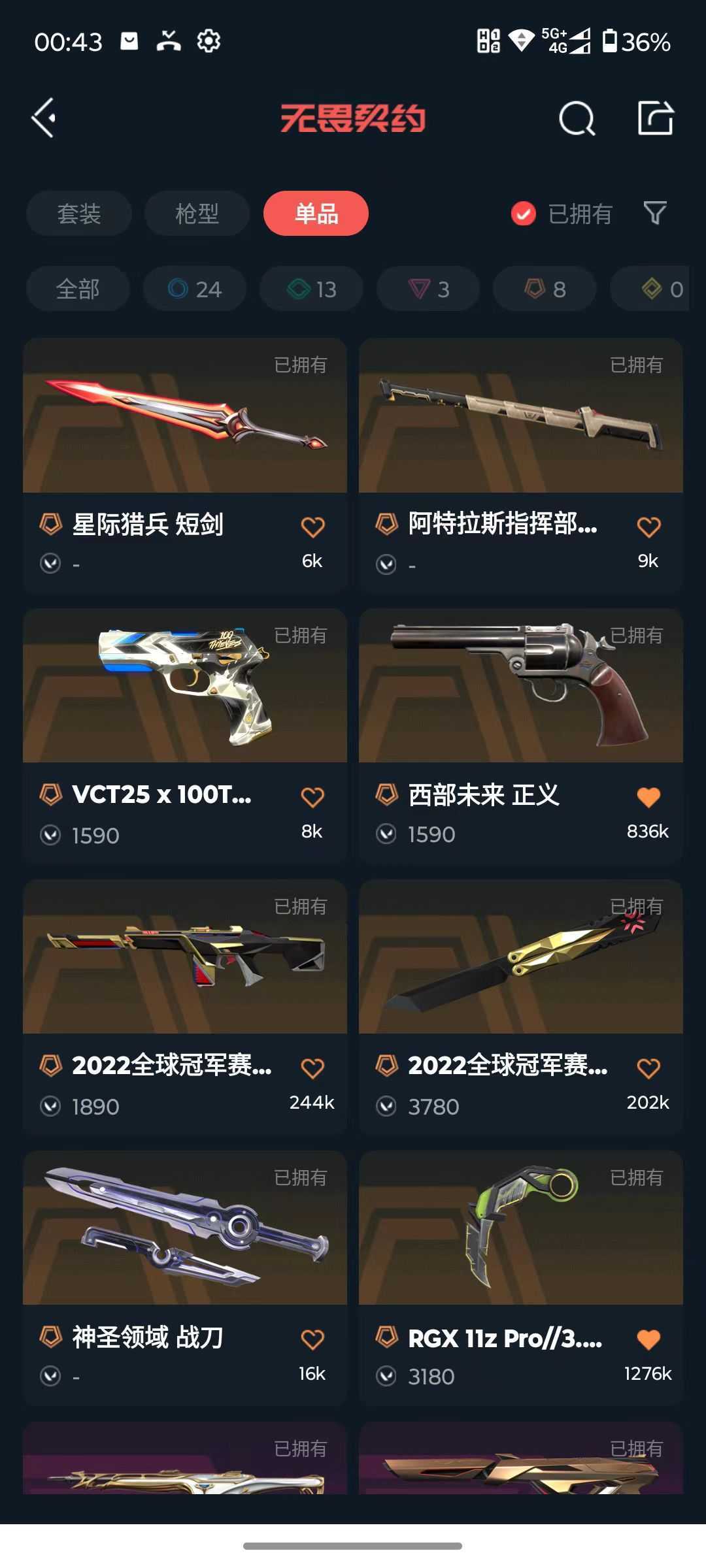Filter by the pink tier chip showing 3

pos(428,289)
